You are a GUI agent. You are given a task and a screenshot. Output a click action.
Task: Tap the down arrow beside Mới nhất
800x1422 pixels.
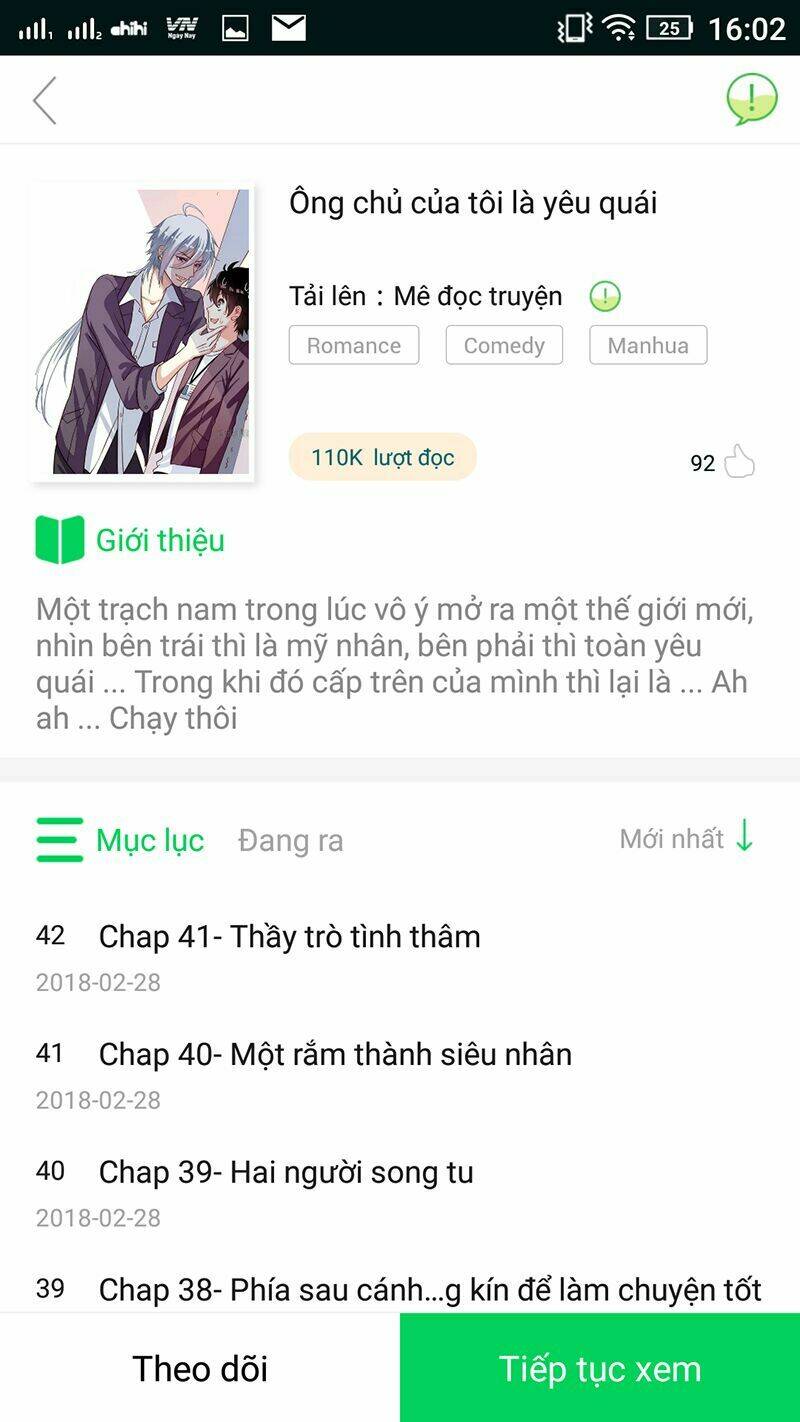[741, 839]
